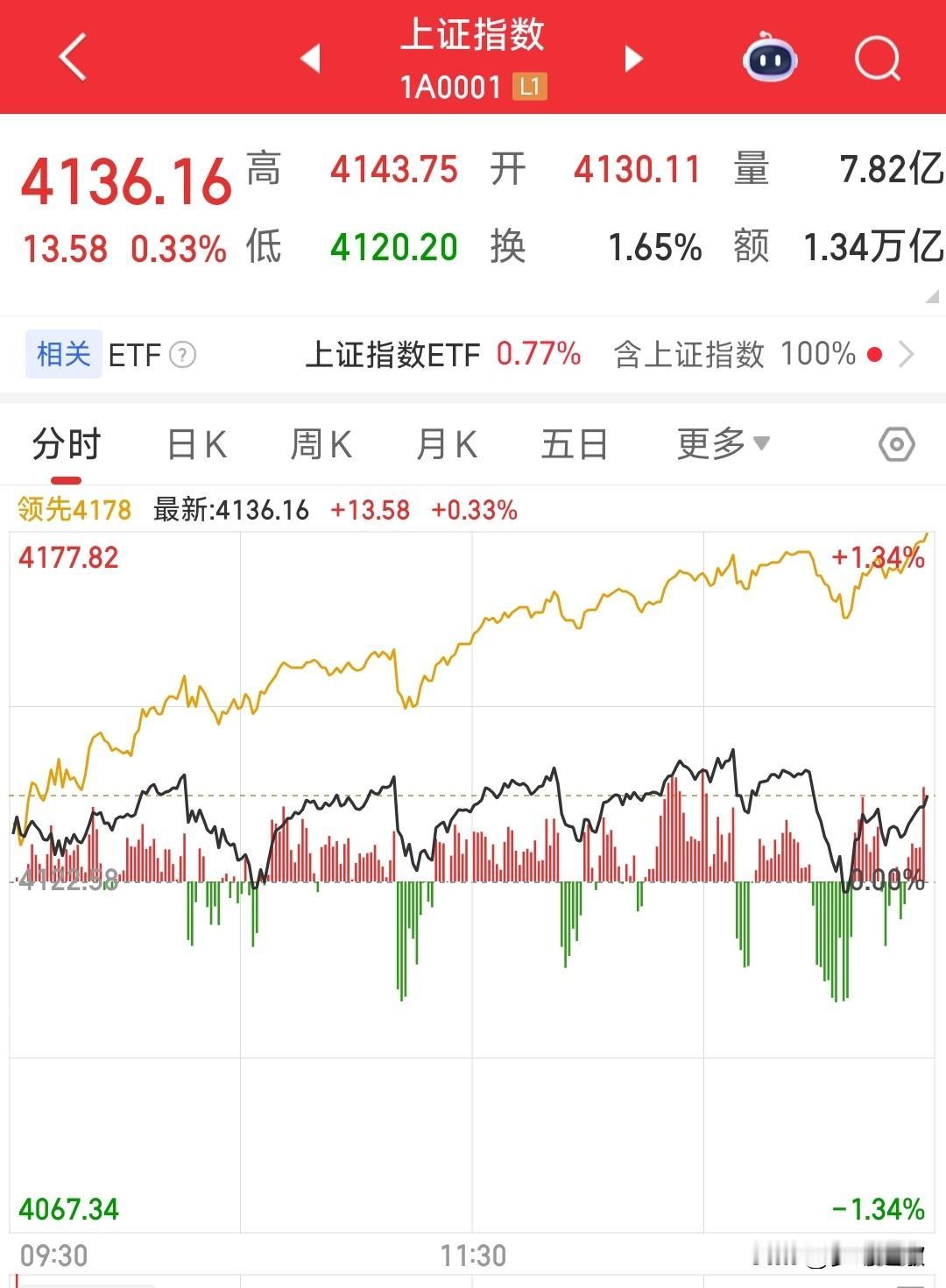
Task: Open the 更多 dropdown menu
Action: point(720,444)
